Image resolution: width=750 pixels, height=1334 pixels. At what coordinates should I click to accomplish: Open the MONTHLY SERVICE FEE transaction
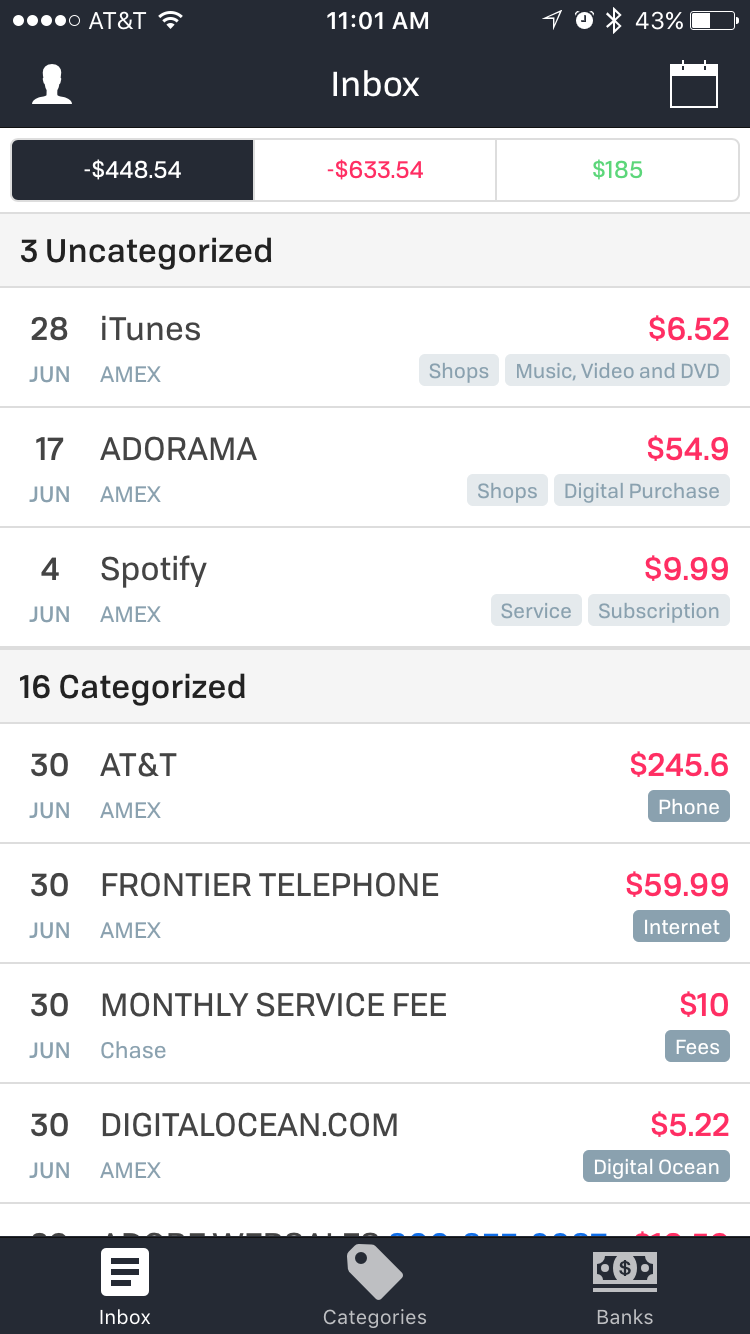coord(300,1023)
